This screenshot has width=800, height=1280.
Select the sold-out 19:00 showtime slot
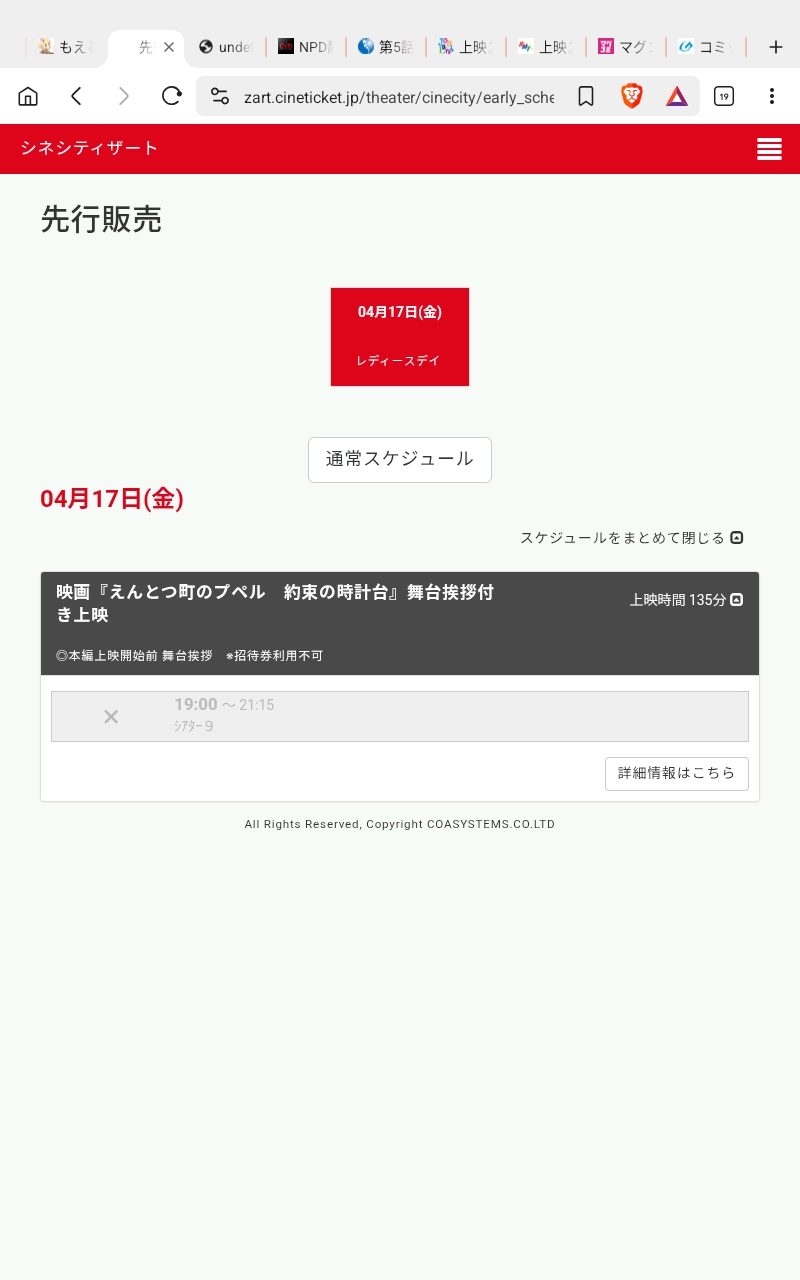coord(400,716)
